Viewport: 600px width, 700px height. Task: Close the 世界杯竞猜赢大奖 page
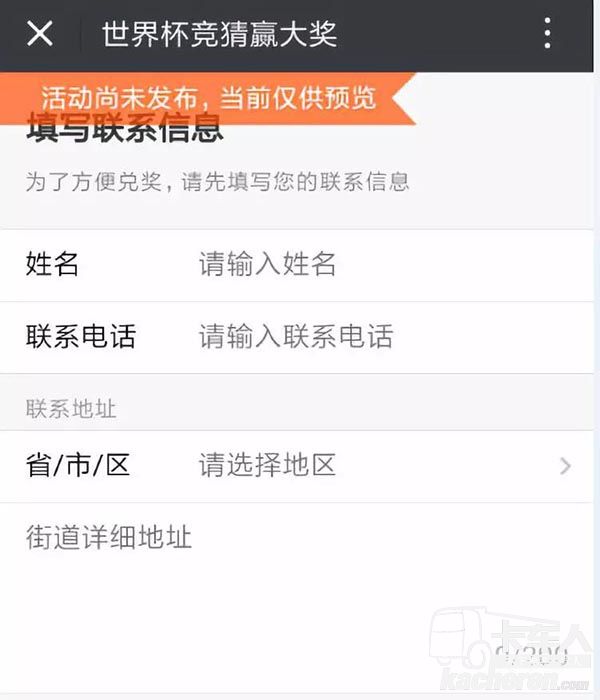[40, 34]
